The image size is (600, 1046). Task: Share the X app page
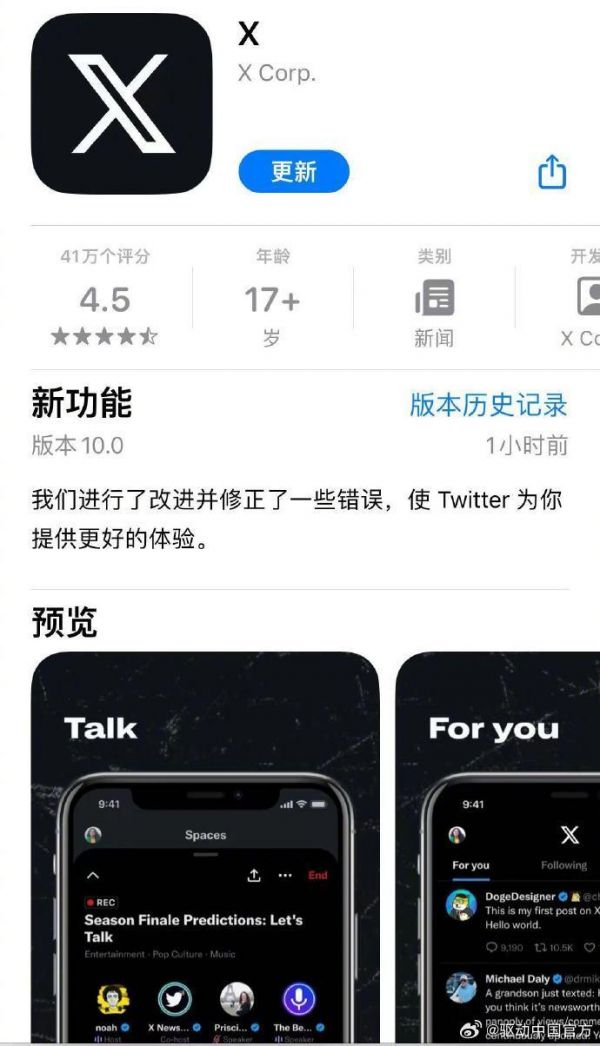pyautogui.click(x=552, y=172)
